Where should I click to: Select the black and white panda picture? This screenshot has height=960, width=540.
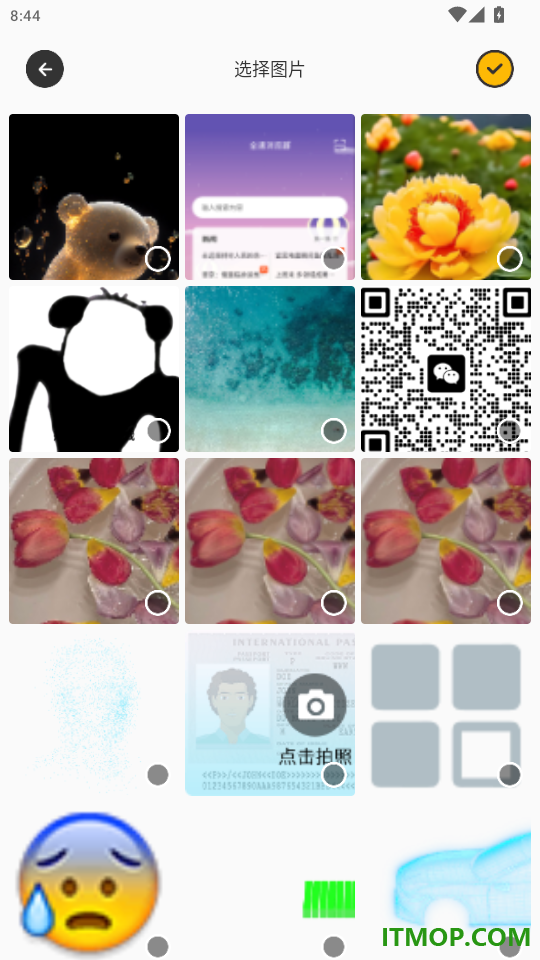pos(94,369)
